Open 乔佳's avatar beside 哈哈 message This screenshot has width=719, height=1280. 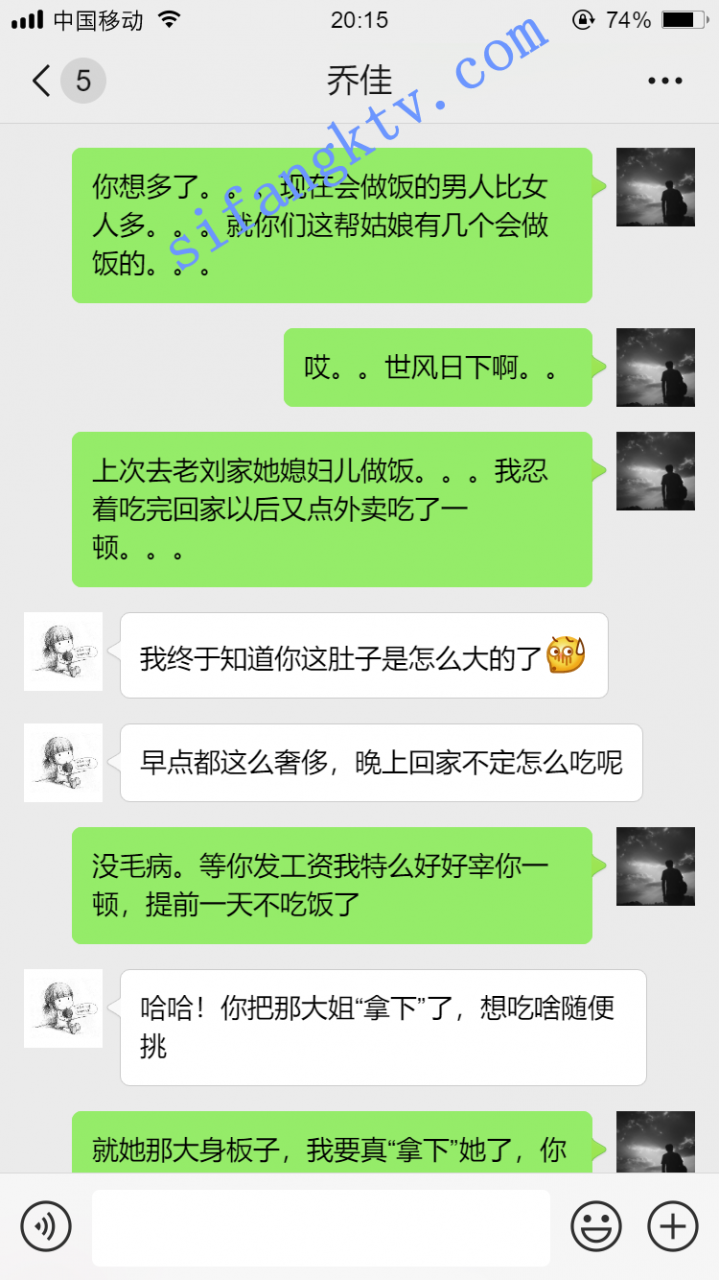(x=63, y=1008)
